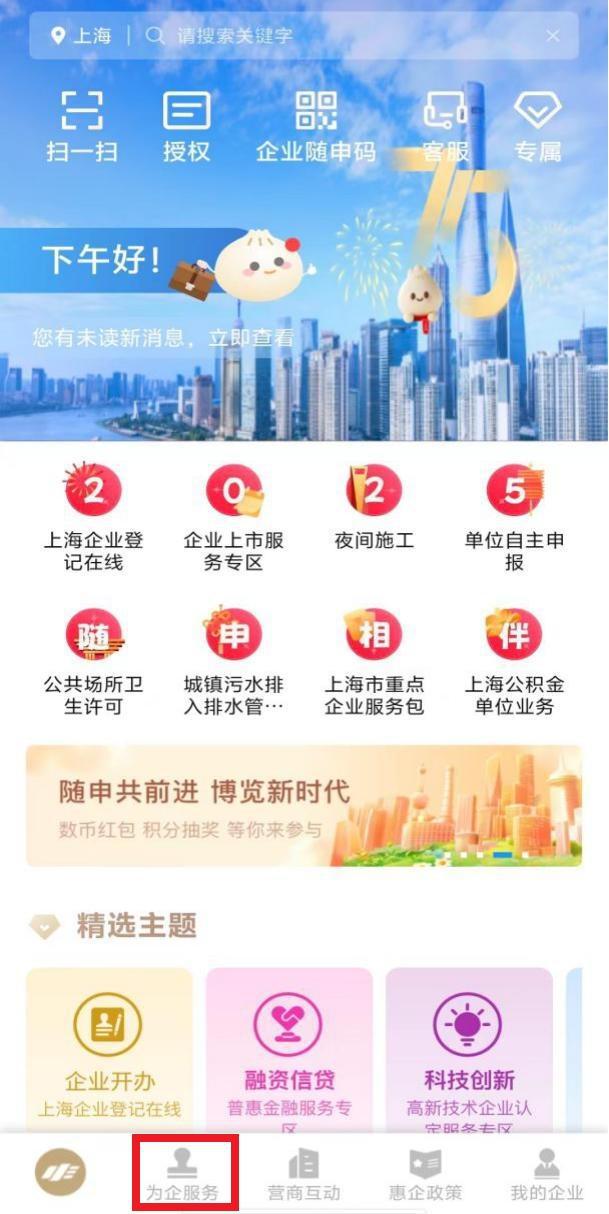Open 扫一扫 scanner
This screenshot has height=1214, width=609.
tap(82, 126)
